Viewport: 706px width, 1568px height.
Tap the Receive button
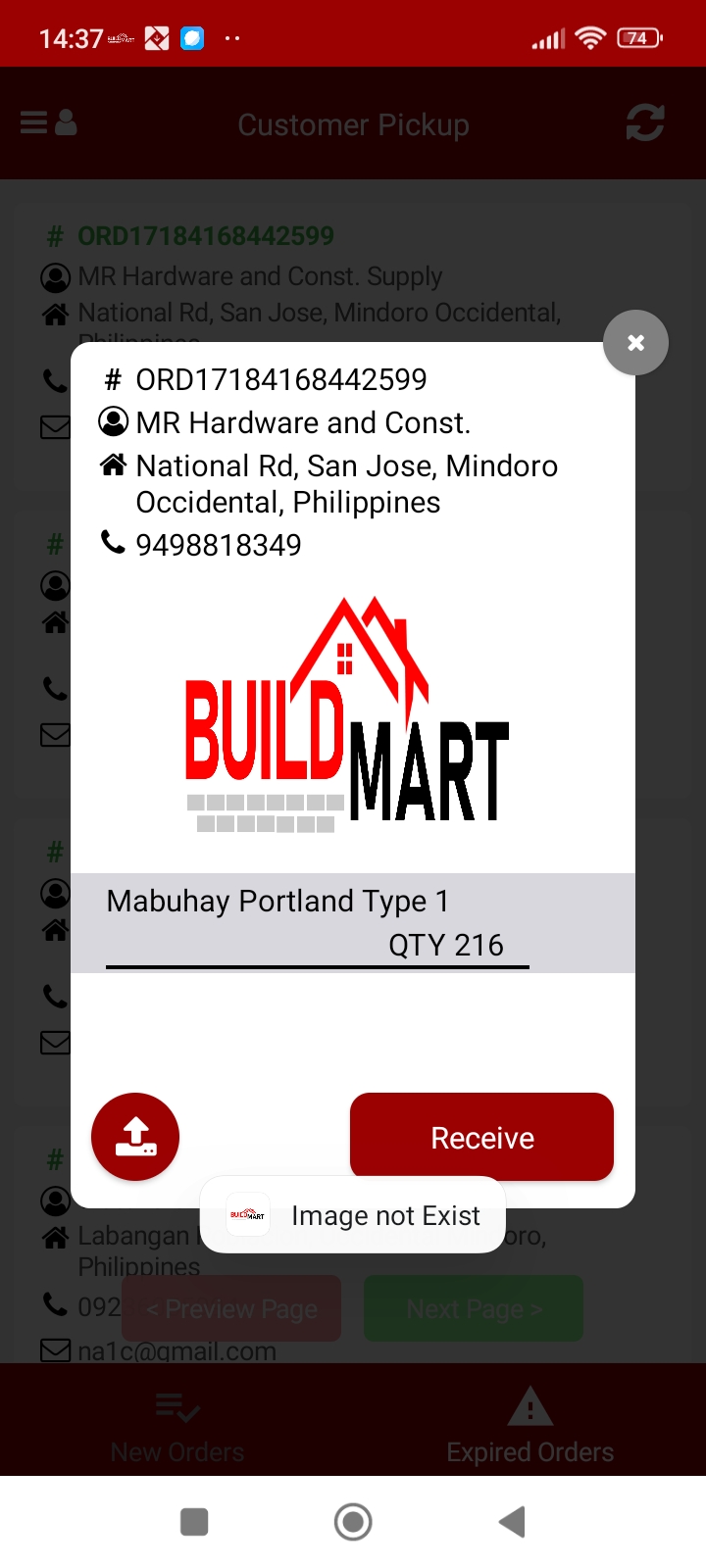pos(481,1137)
